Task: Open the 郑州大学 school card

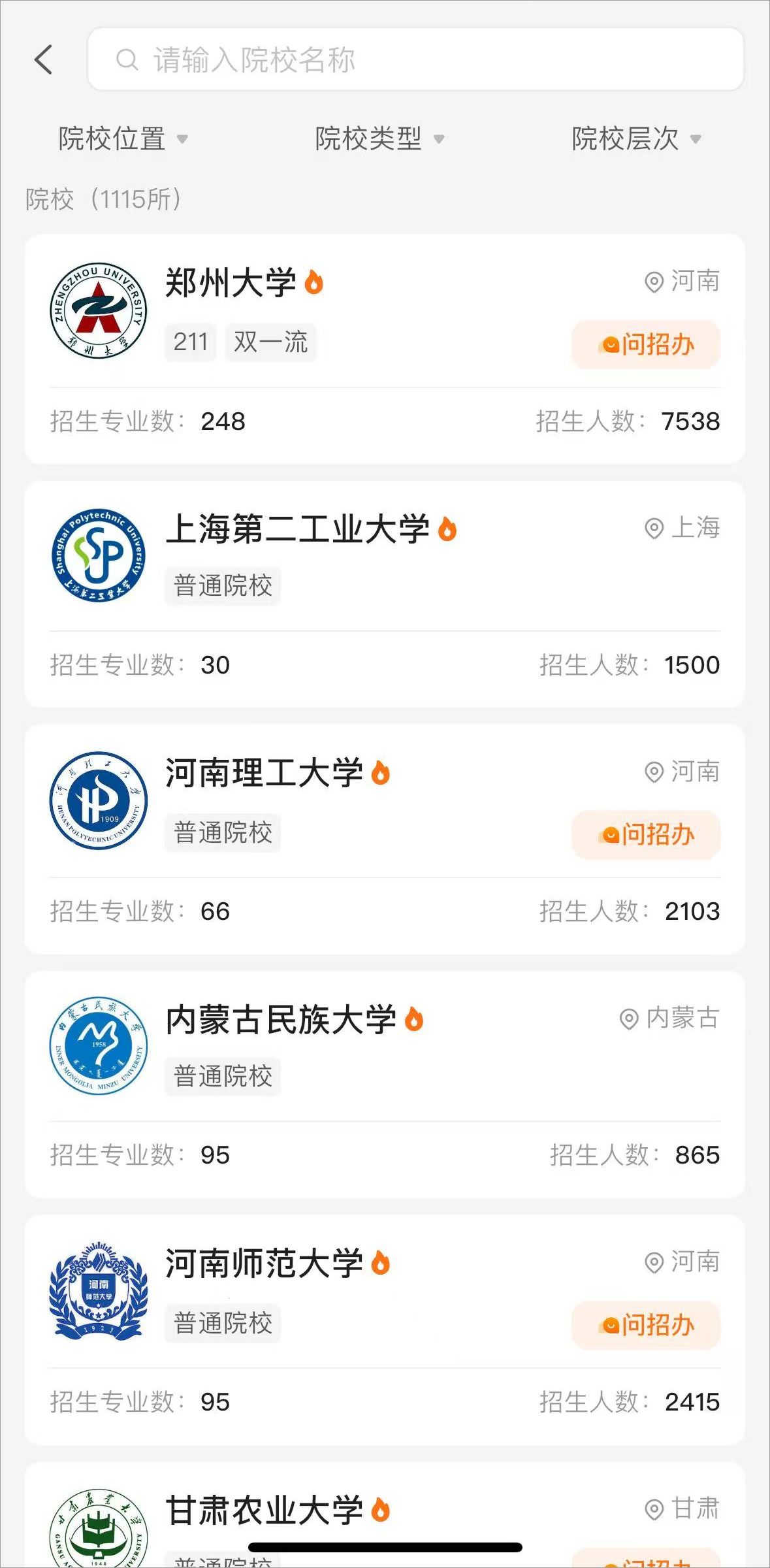Action: tap(231, 284)
